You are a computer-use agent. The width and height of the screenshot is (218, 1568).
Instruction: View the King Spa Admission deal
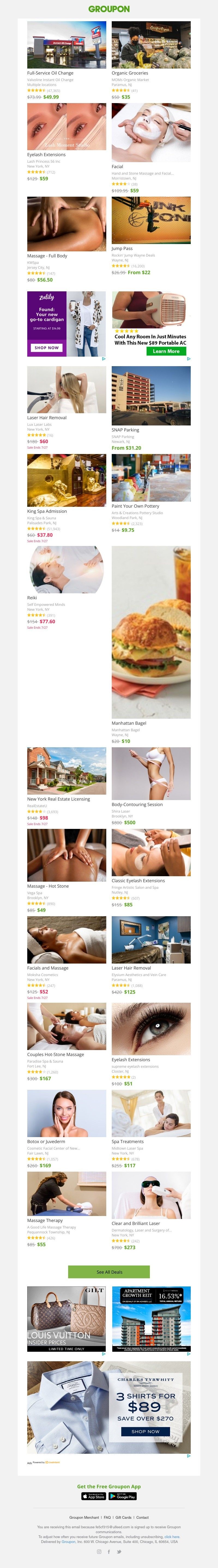click(47, 511)
